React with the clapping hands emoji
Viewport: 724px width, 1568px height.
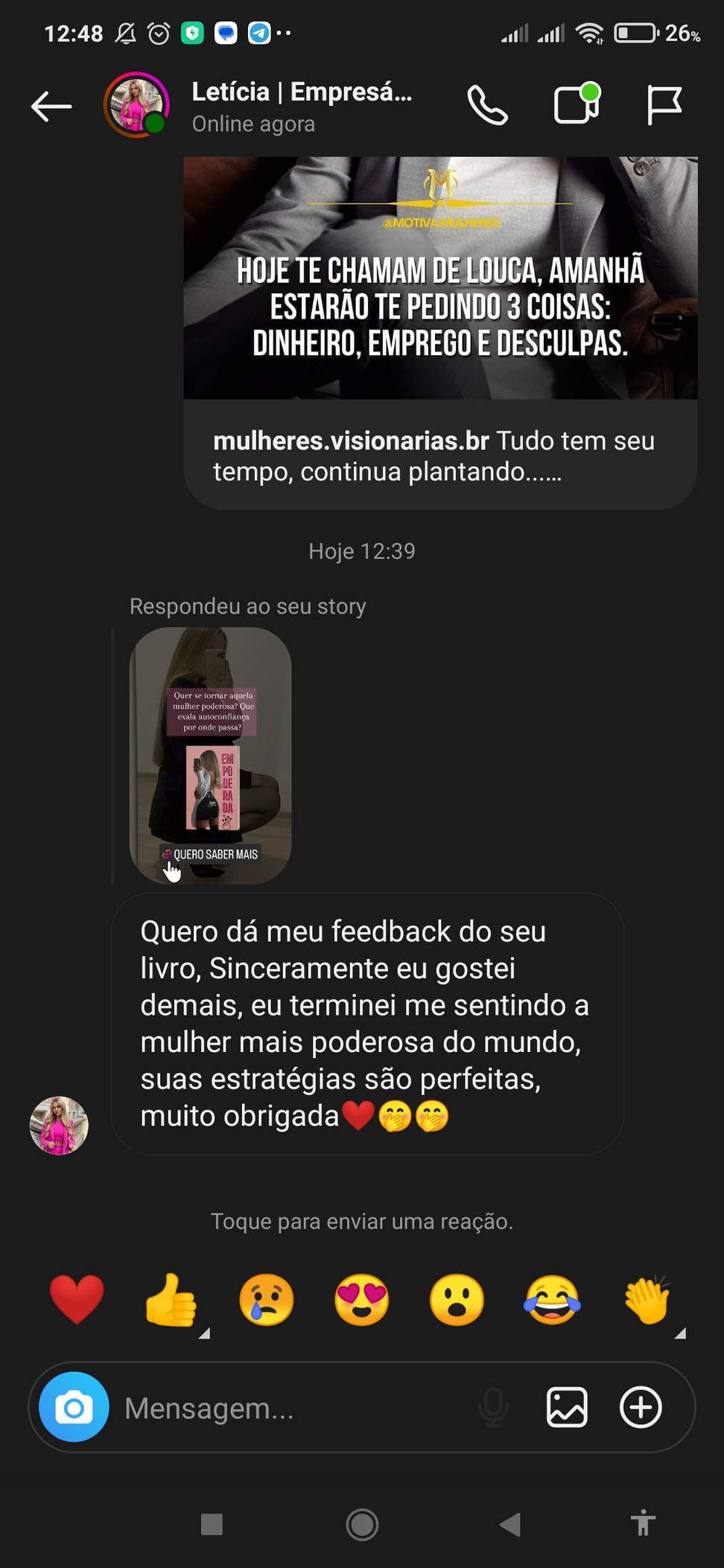(x=647, y=1300)
